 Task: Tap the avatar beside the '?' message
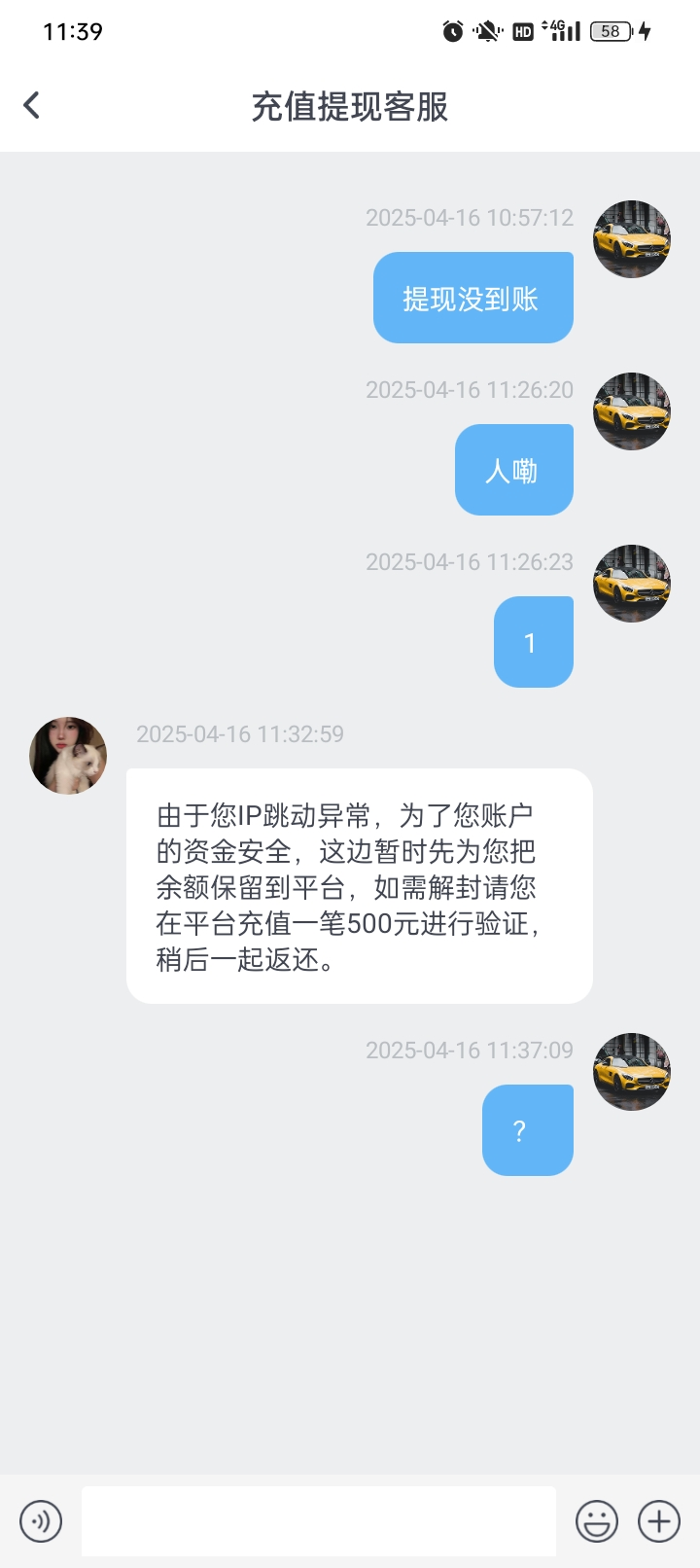coord(631,1072)
